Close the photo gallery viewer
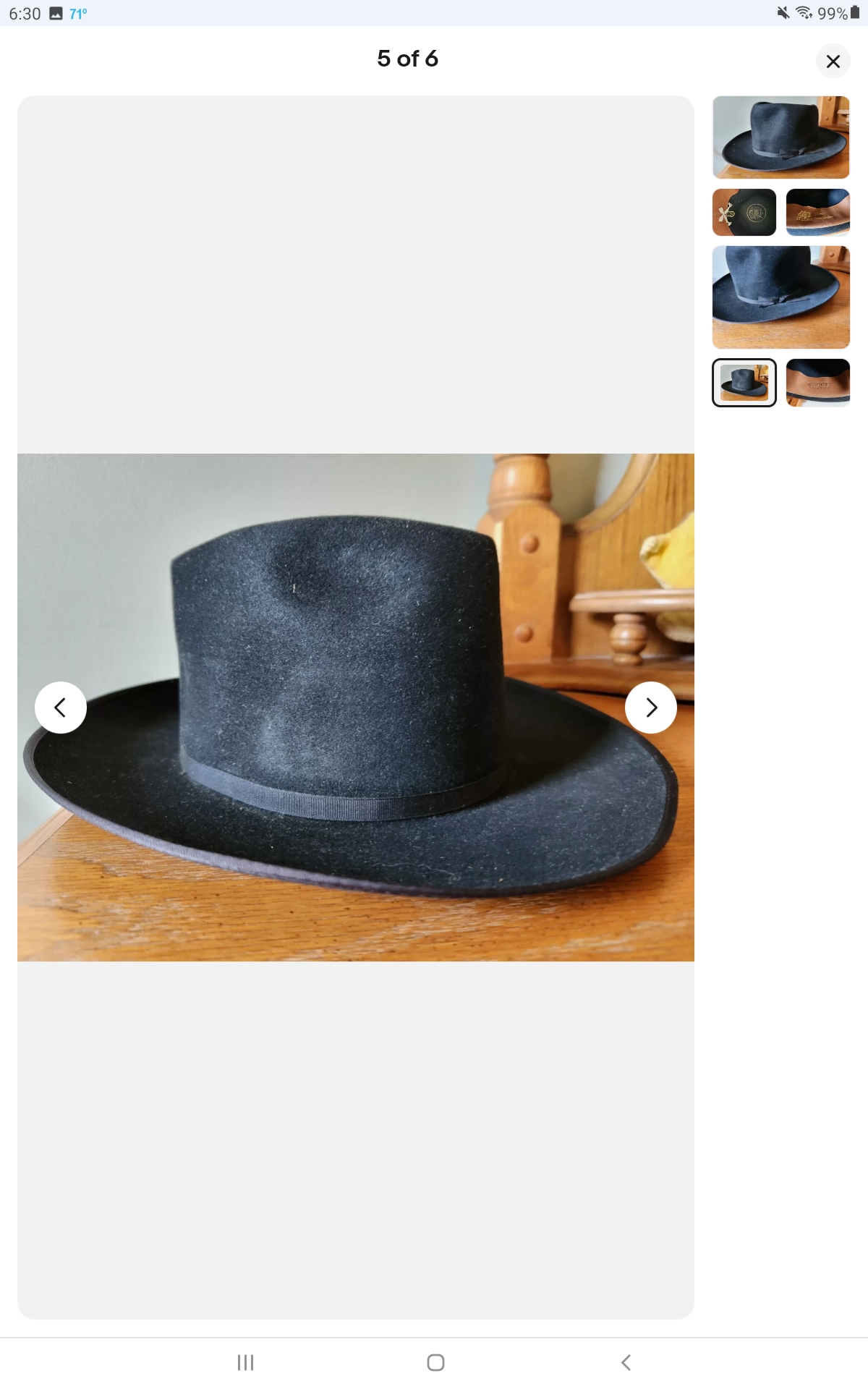The image size is (868, 1389). pyautogui.click(x=833, y=61)
